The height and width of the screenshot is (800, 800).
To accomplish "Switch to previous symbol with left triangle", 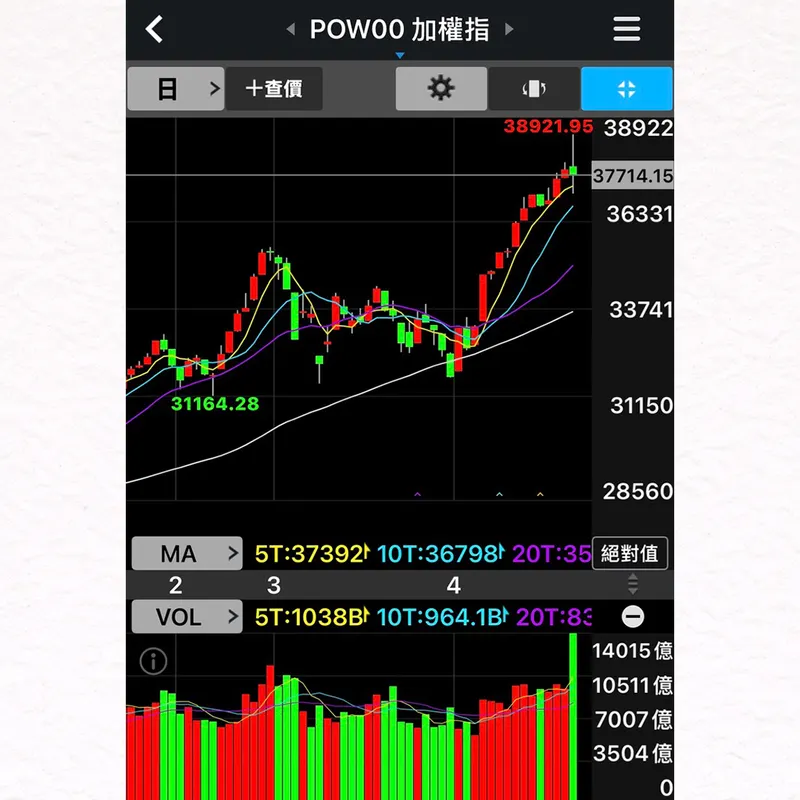I will coord(291,30).
